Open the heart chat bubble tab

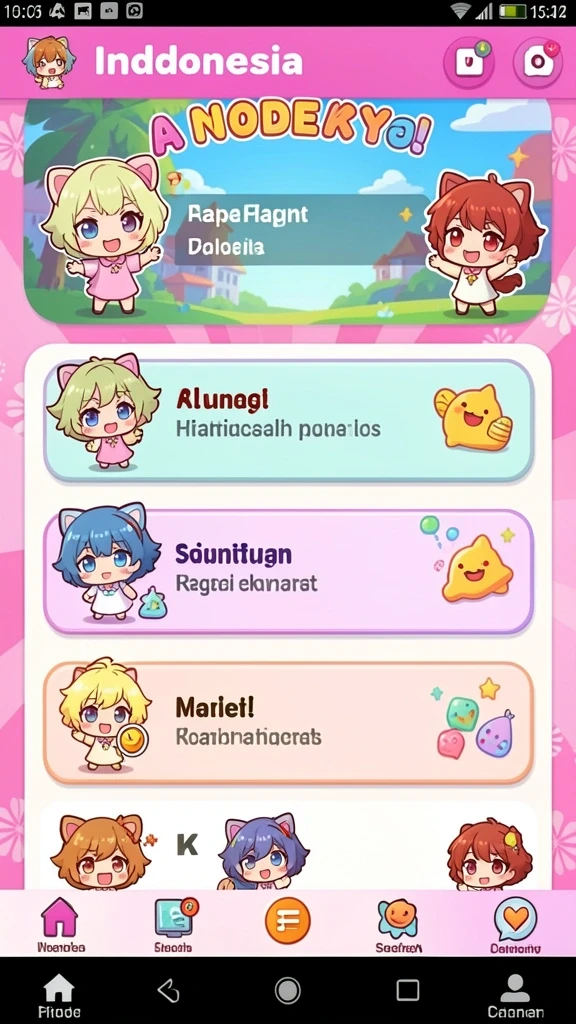(515, 923)
